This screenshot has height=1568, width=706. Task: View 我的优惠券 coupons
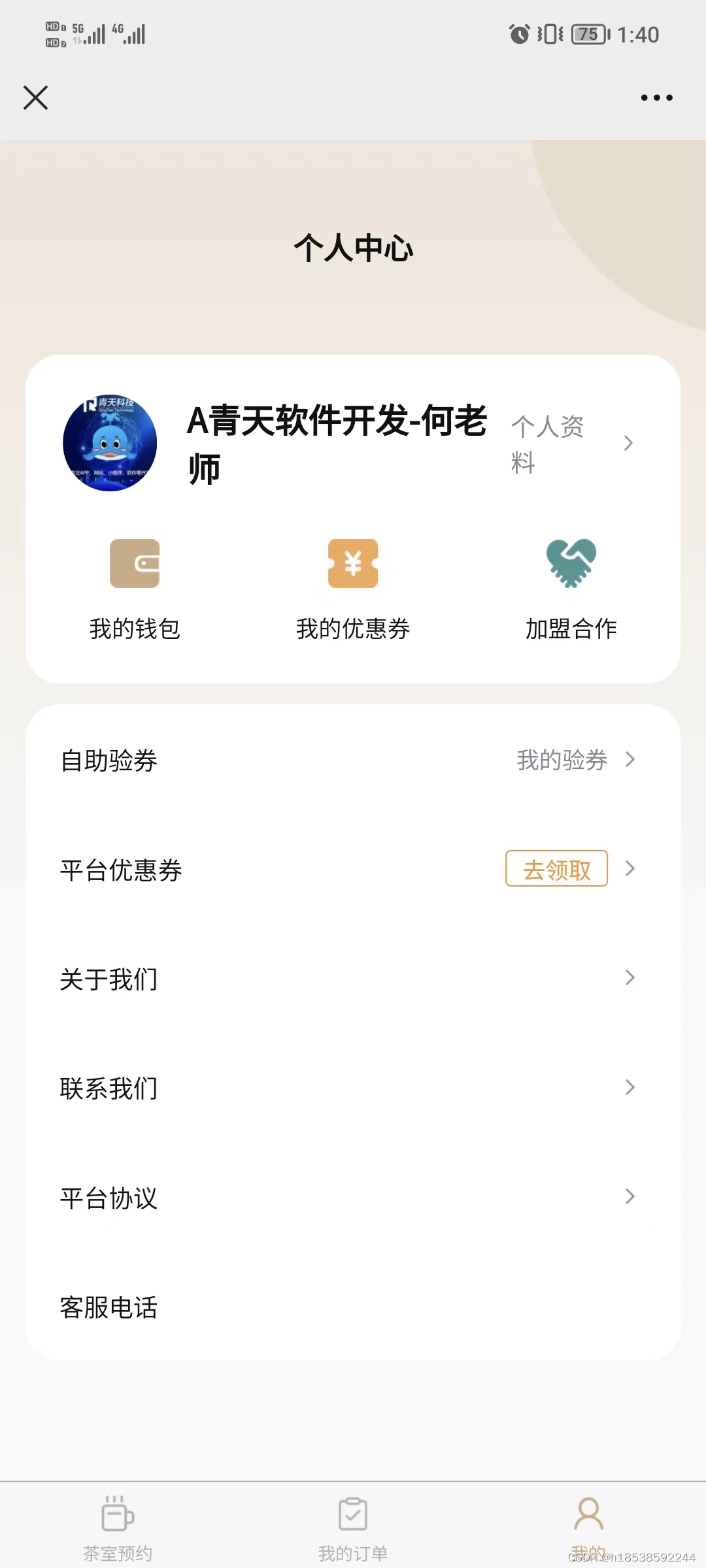tap(353, 588)
